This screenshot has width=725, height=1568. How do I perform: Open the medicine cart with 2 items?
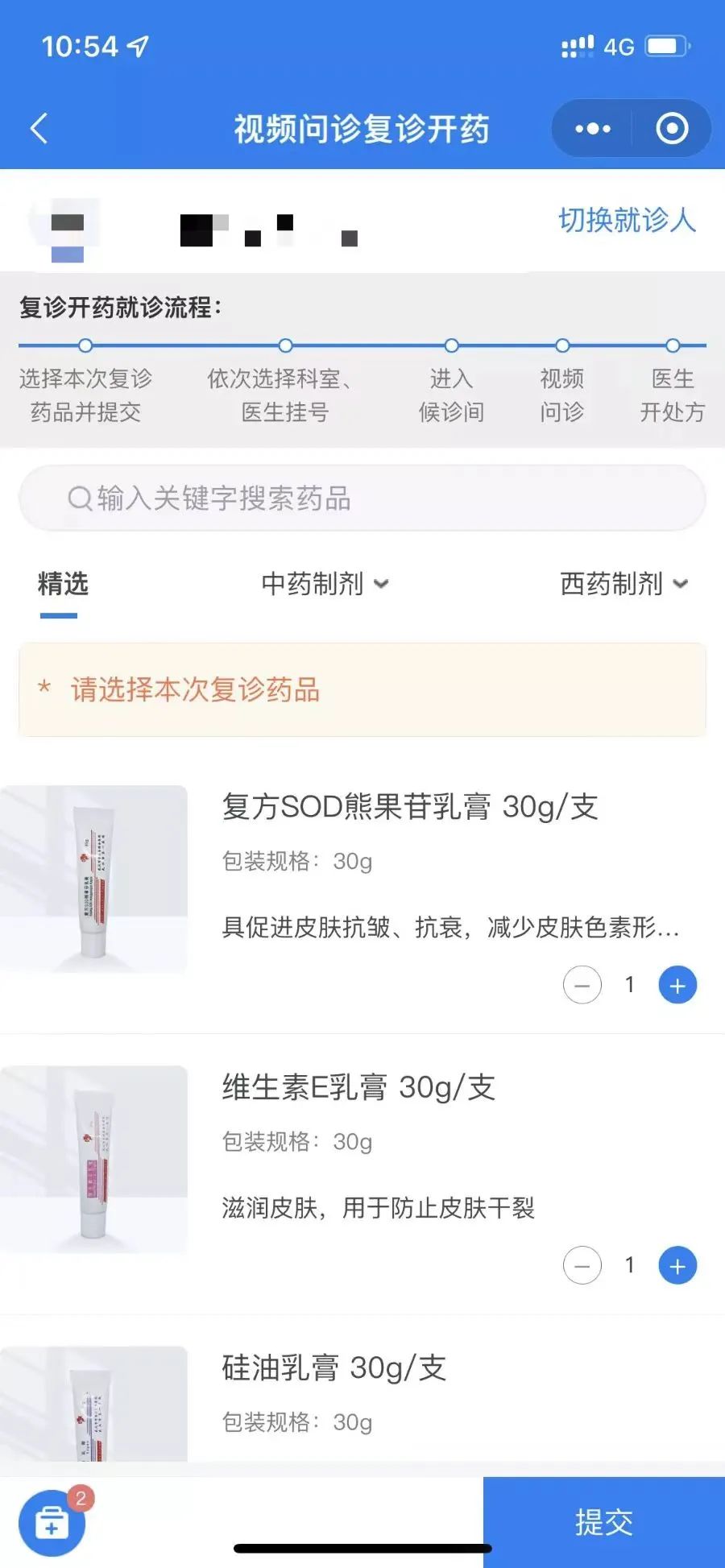(52, 1523)
